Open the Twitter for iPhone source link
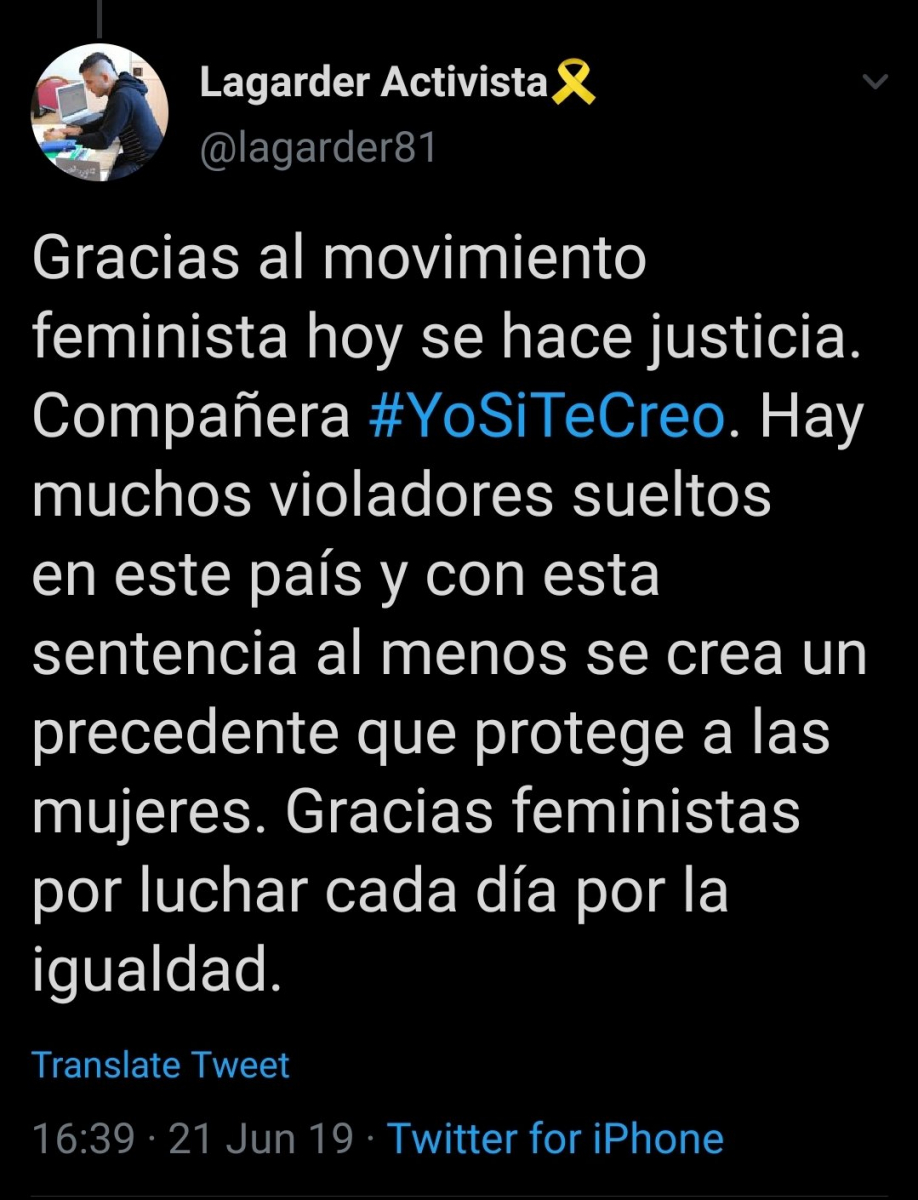This screenshot has height=1200, width=918. (x=555, y=1139)
